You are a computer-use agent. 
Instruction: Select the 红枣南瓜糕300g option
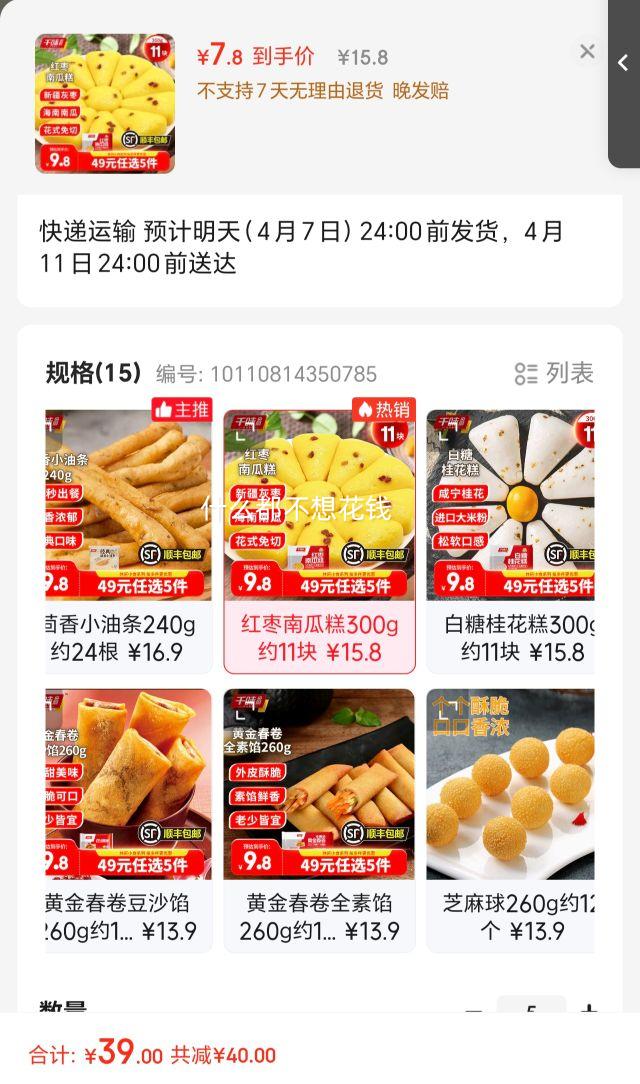click(319, 540)
